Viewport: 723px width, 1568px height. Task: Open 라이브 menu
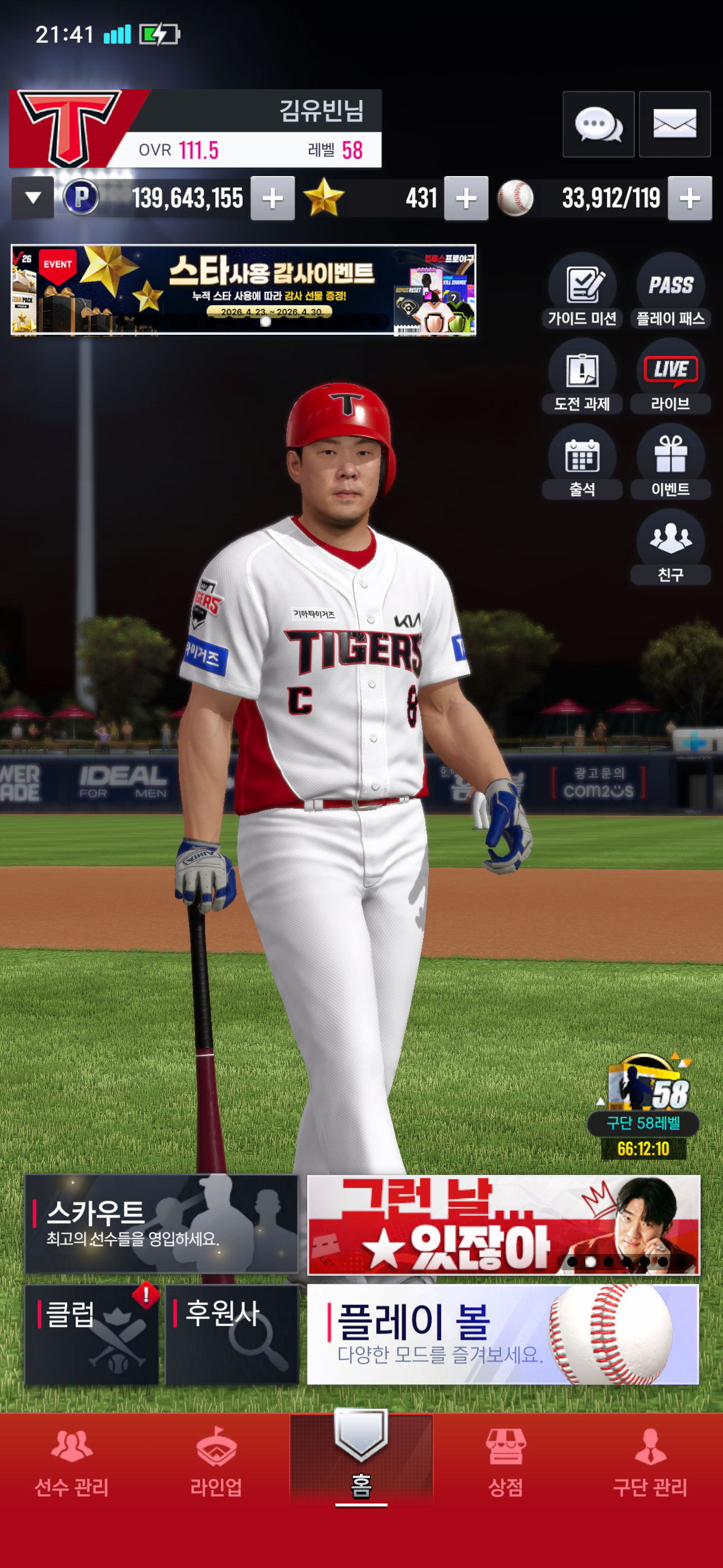(x=671, y=376)
